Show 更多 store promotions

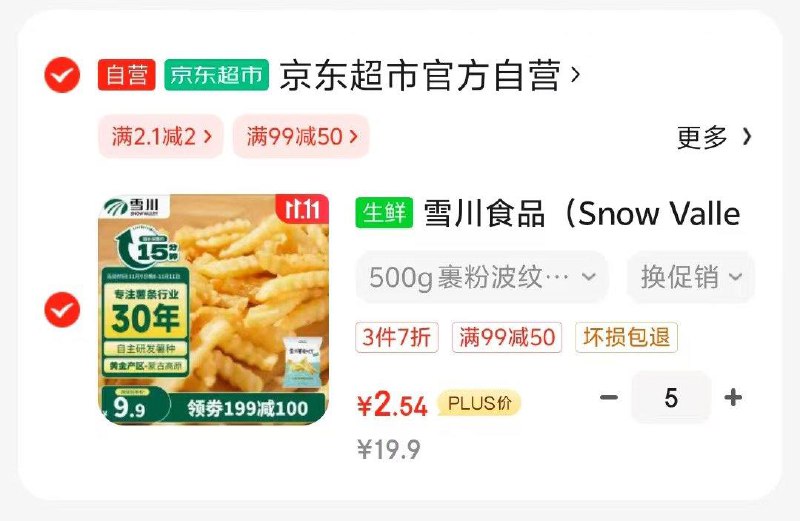pyautogui.click(x=714, y=138)
